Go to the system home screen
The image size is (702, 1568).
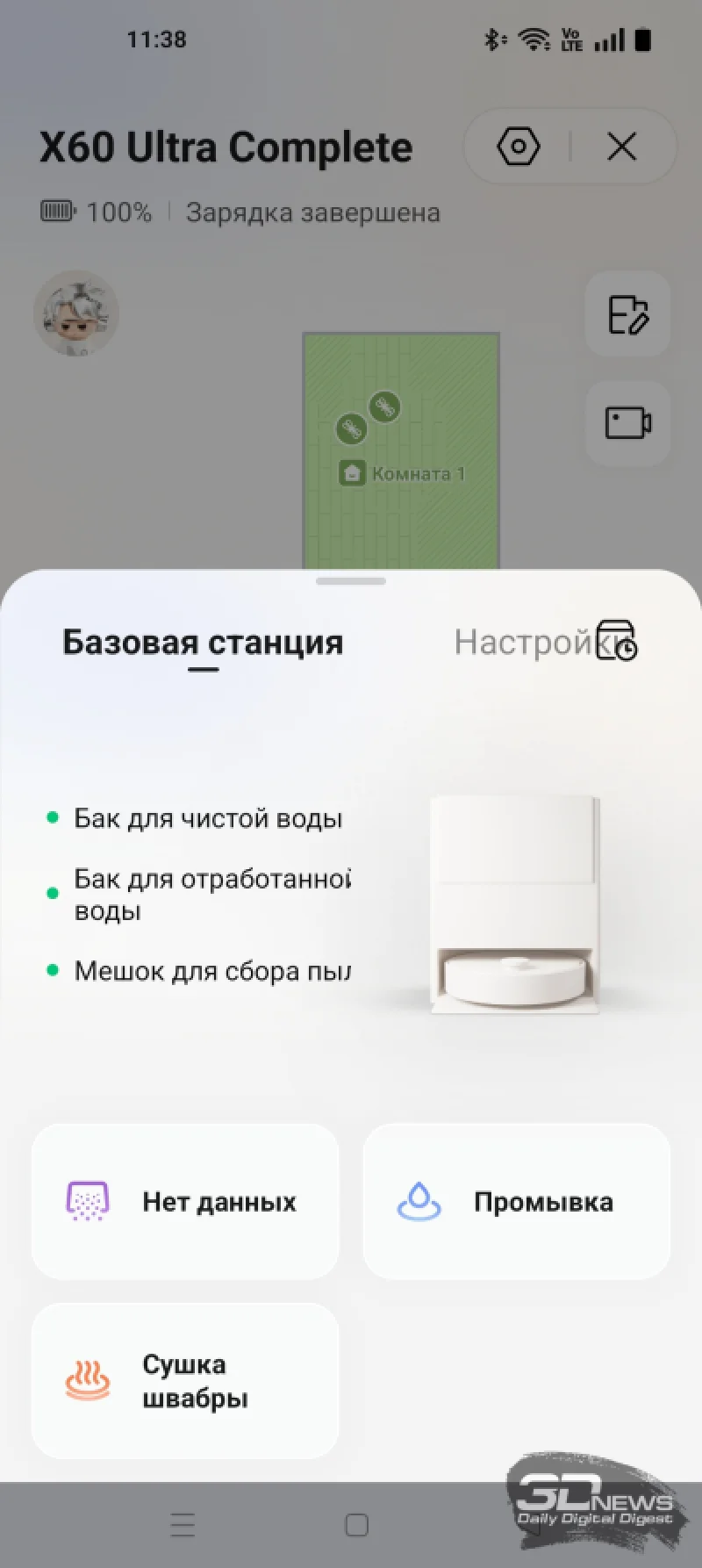click(x=356, y=1525)
